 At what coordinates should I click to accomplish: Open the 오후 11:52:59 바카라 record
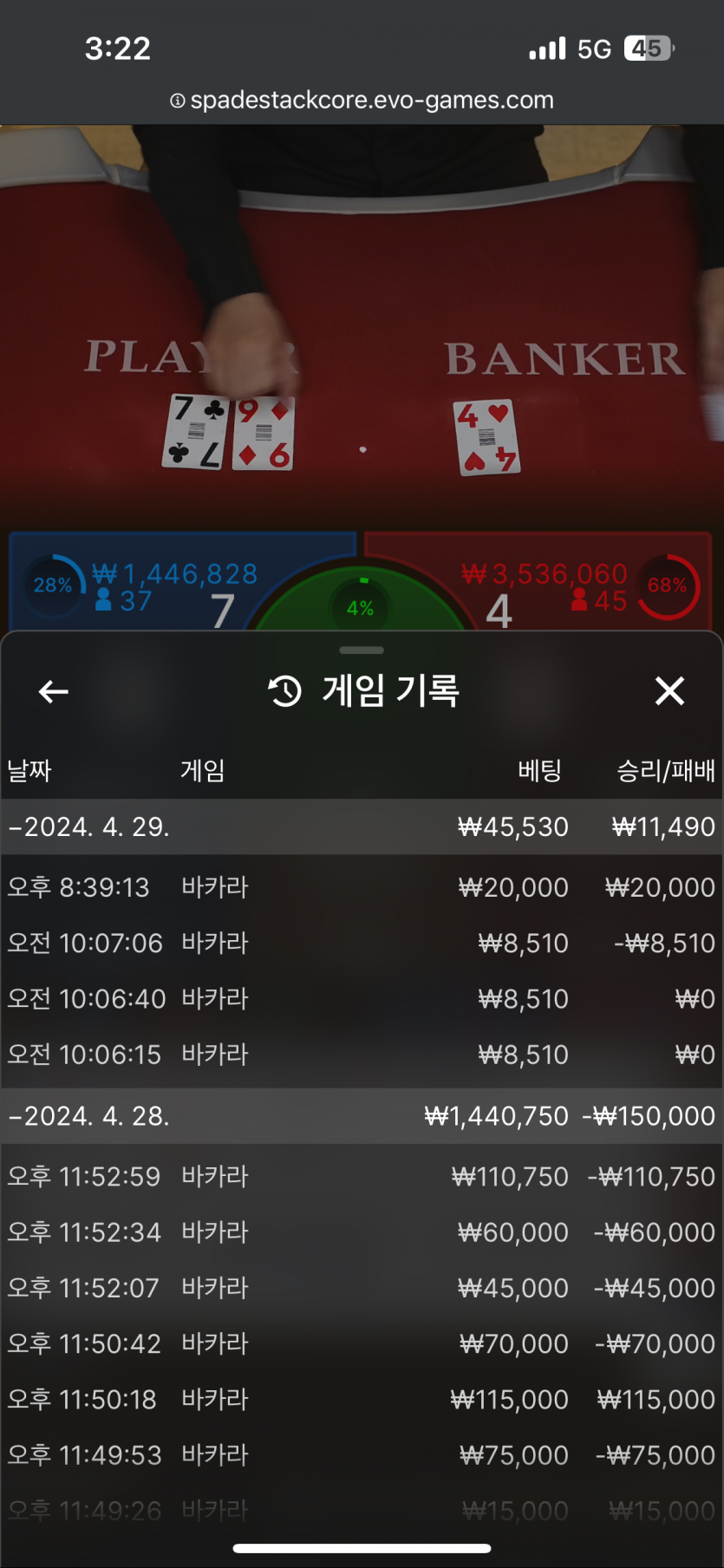click(361, 1177)
